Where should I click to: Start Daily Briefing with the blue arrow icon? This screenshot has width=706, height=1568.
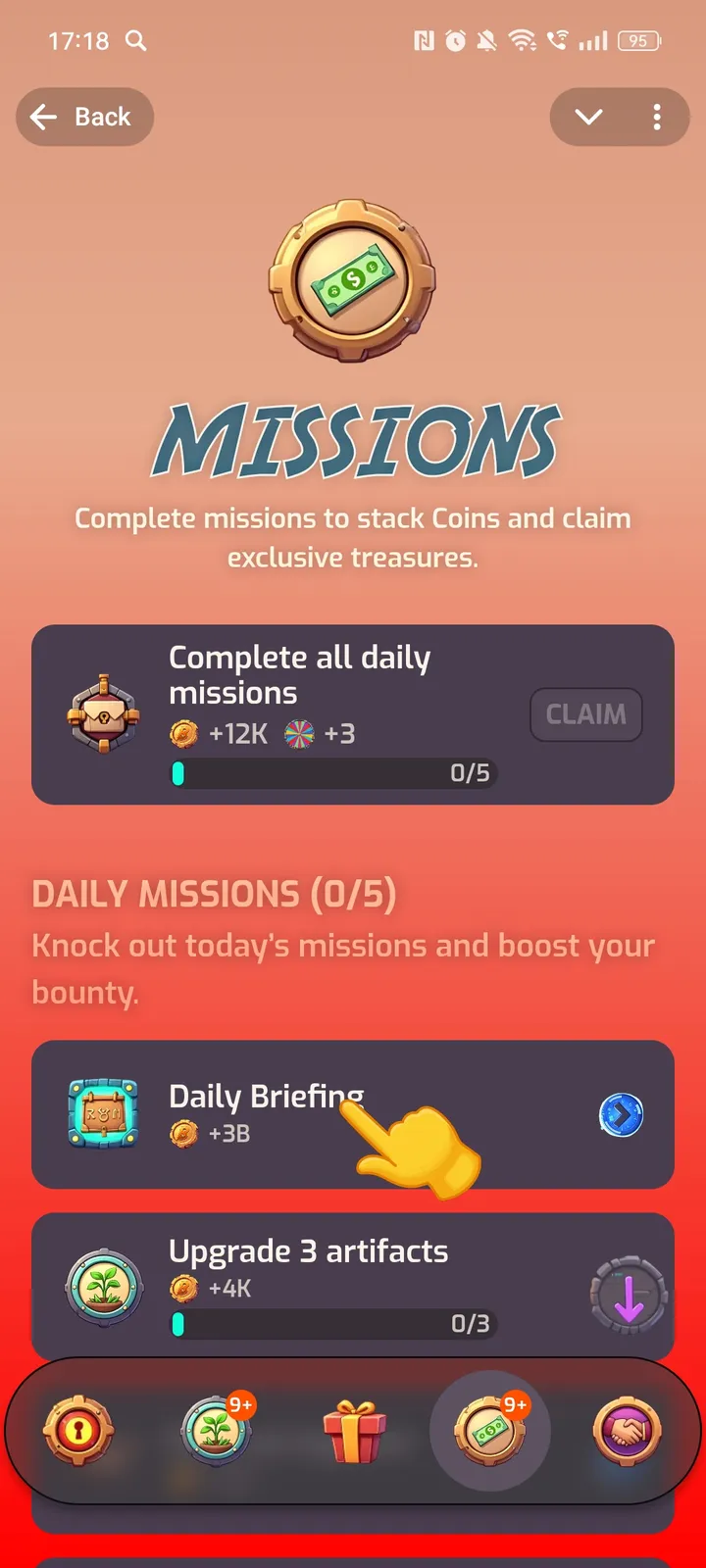point(621,1114)
